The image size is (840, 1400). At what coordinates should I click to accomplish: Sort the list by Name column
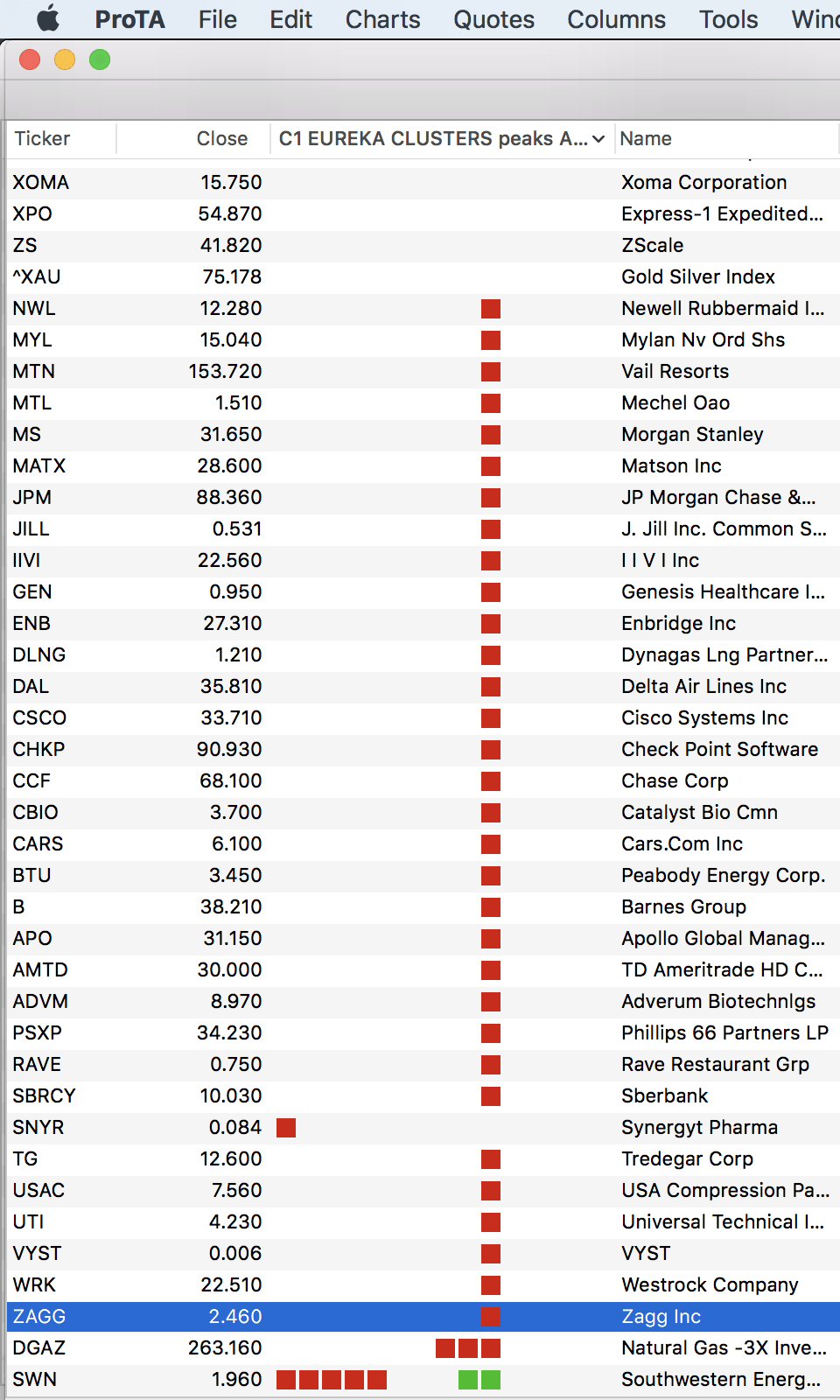tap(646, 138)
